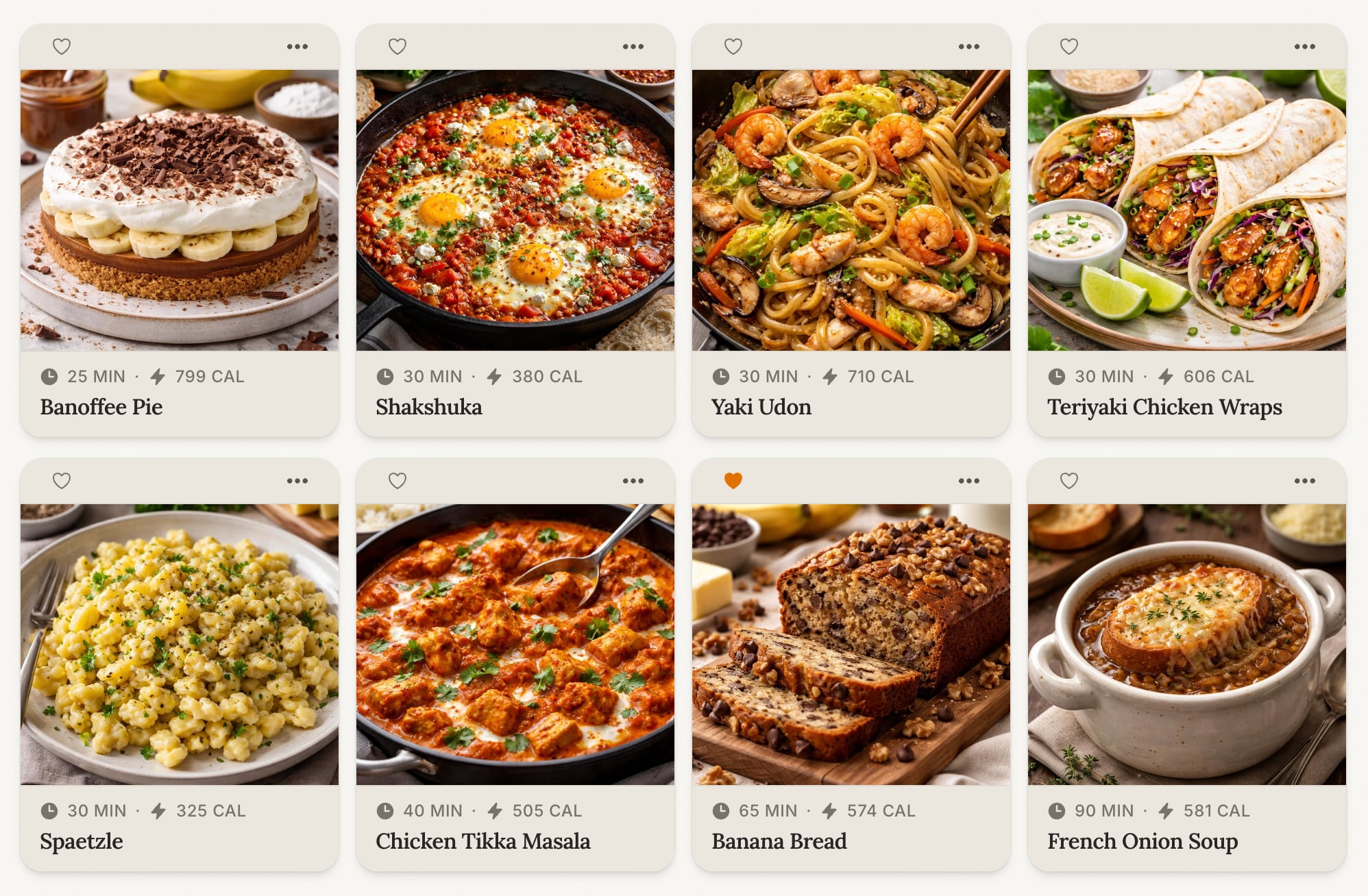Like the Teriyaki Chicken Wraps recipe

pos(1069,47)
